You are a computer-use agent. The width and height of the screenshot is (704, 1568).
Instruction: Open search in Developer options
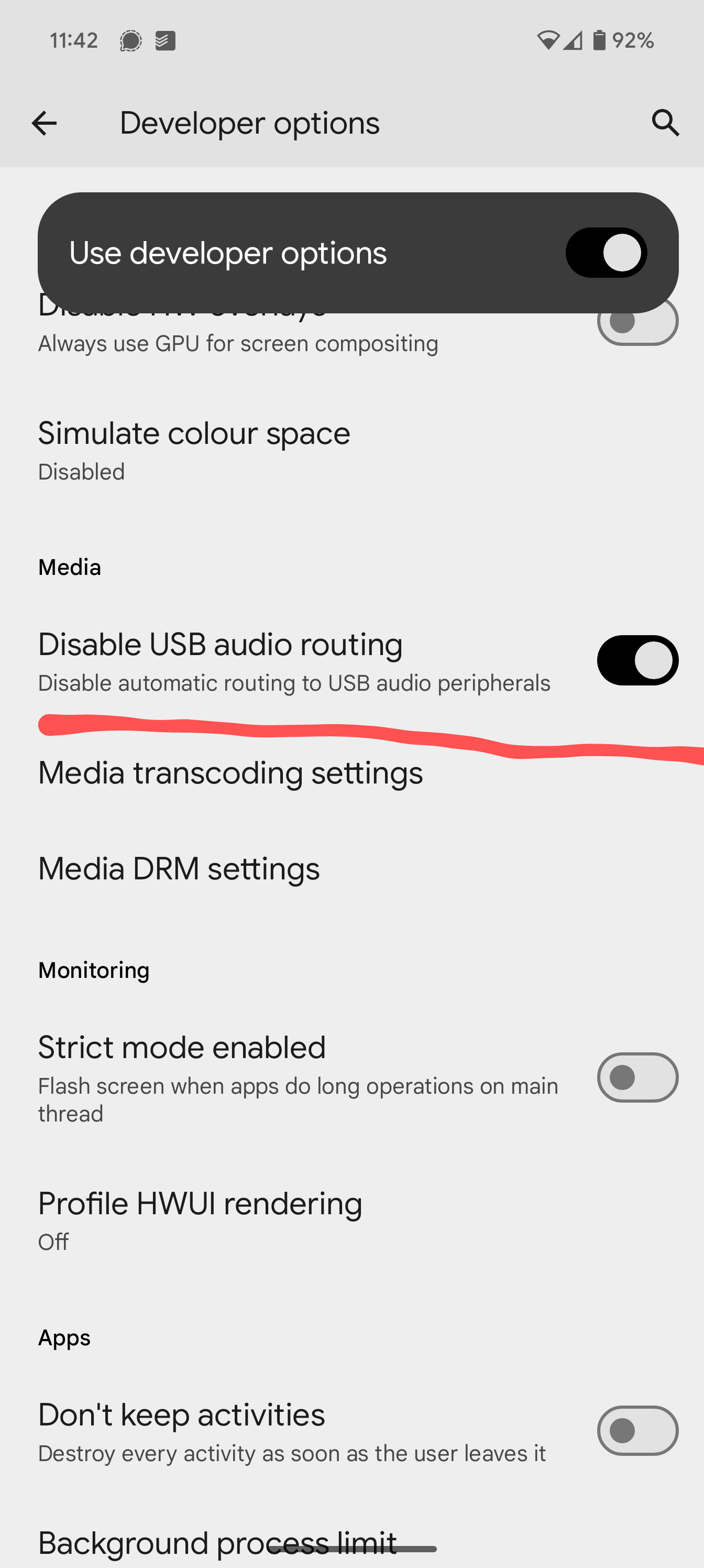(665, 124)
